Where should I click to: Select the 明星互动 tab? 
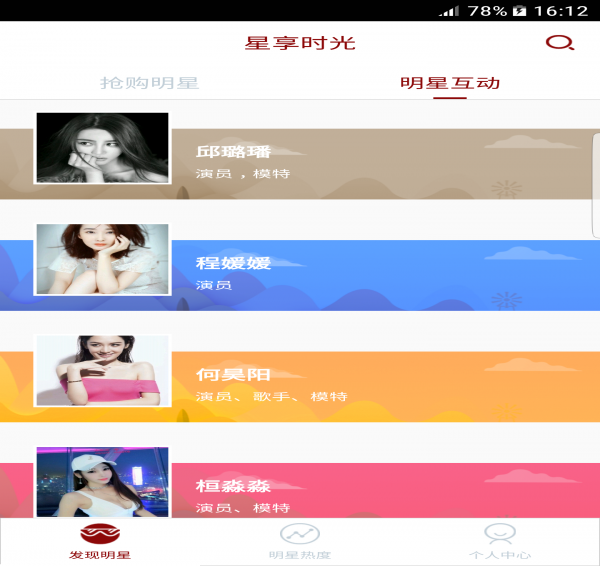(x=450, y=83)
